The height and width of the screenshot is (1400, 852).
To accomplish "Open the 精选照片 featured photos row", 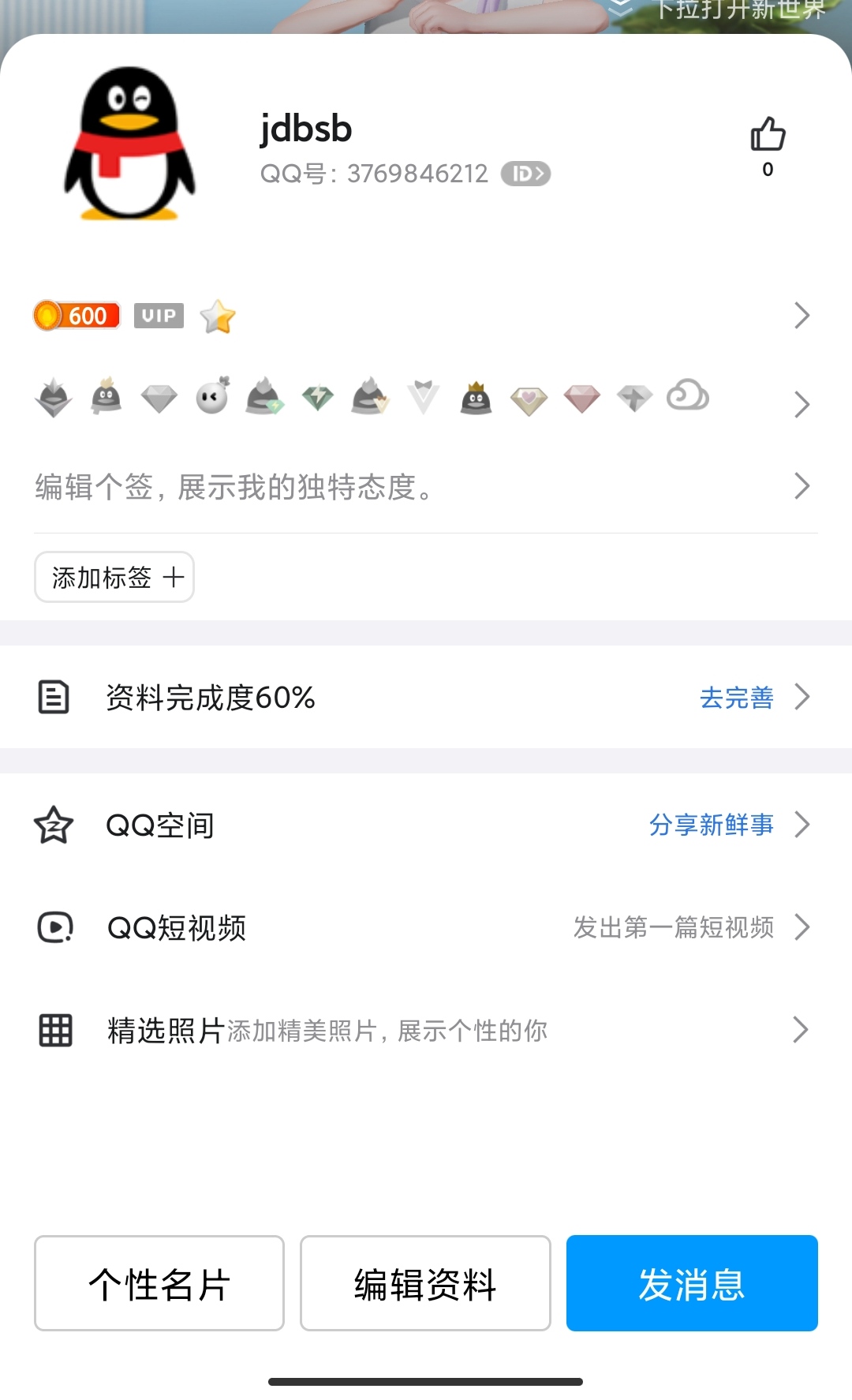I will point(426,1030).
